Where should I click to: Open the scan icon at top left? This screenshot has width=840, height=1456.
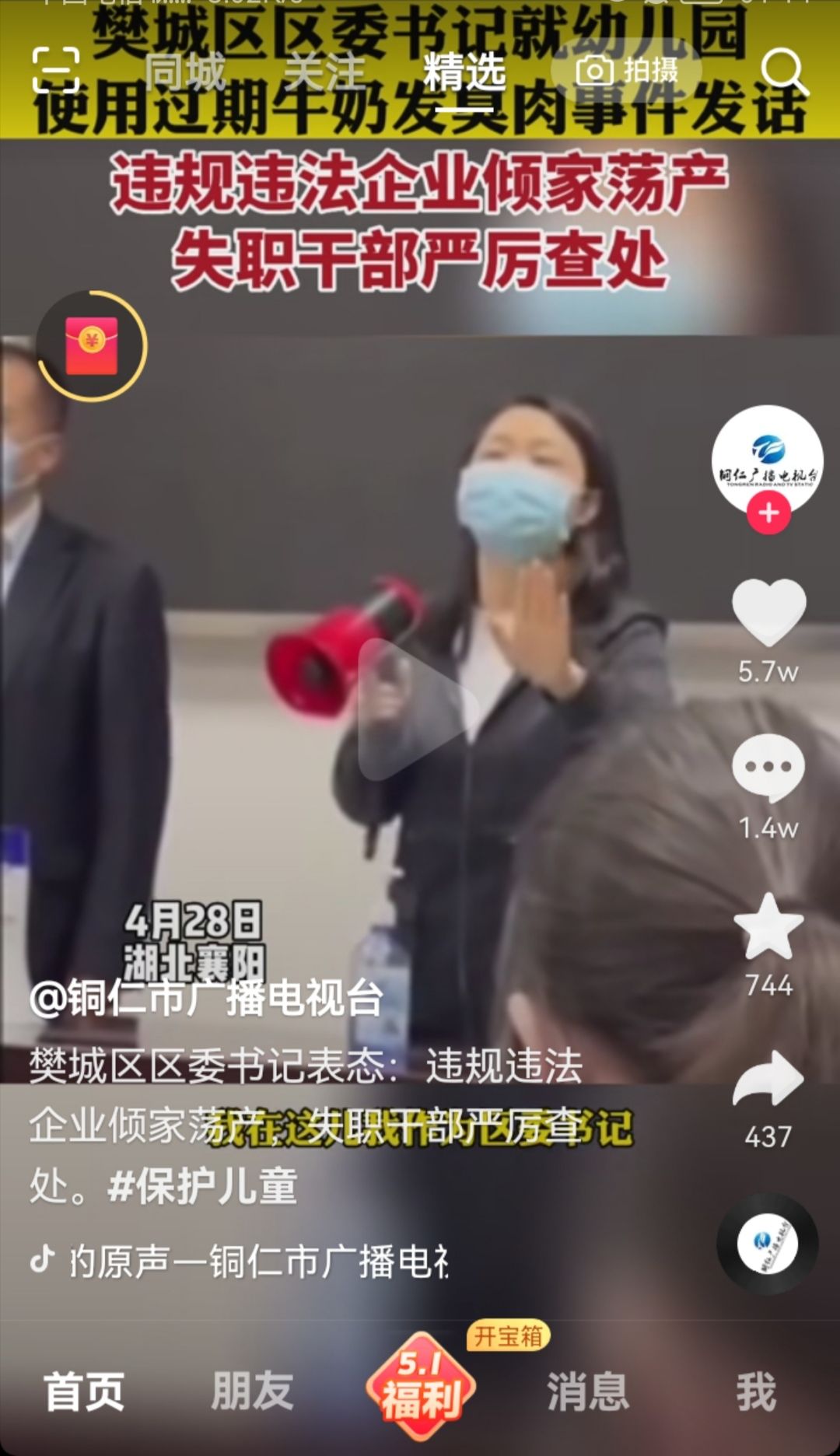click(56, 70)
